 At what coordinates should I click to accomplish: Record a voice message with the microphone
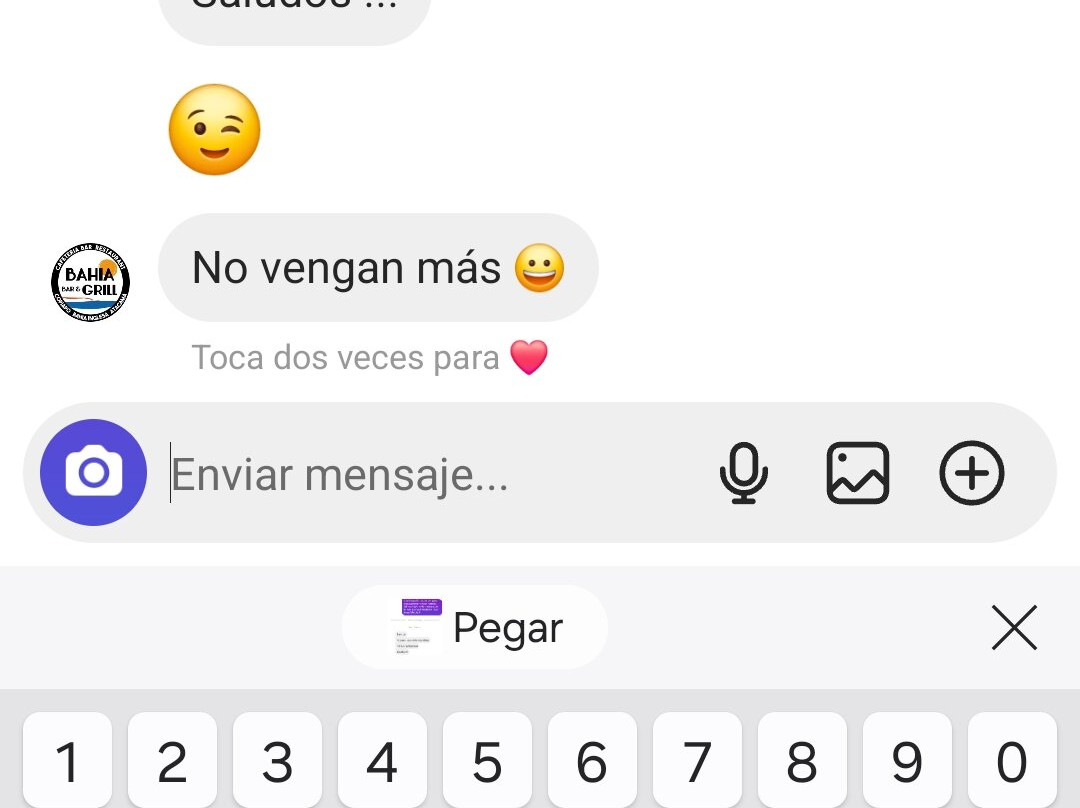coord(743,473)
